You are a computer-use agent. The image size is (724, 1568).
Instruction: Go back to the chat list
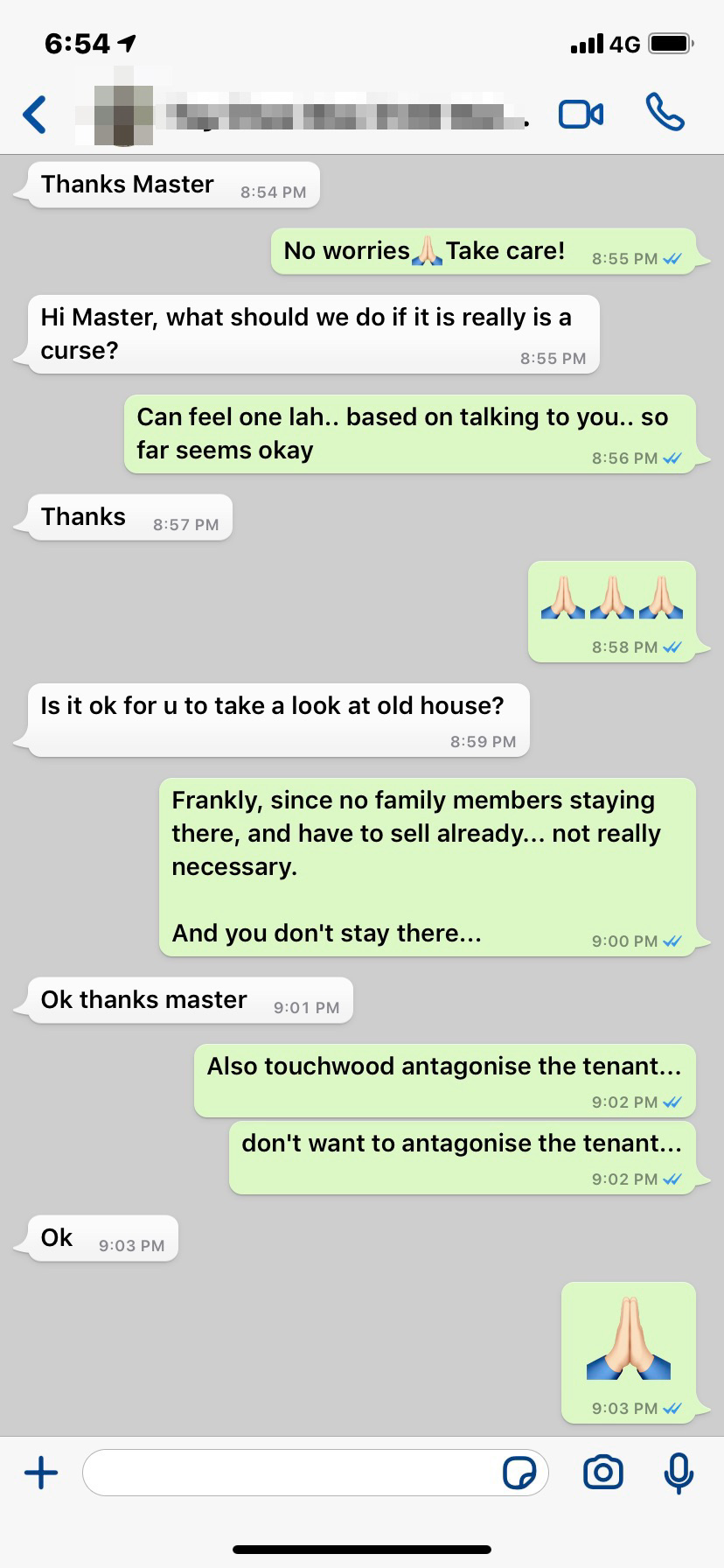tap(35, 115)
